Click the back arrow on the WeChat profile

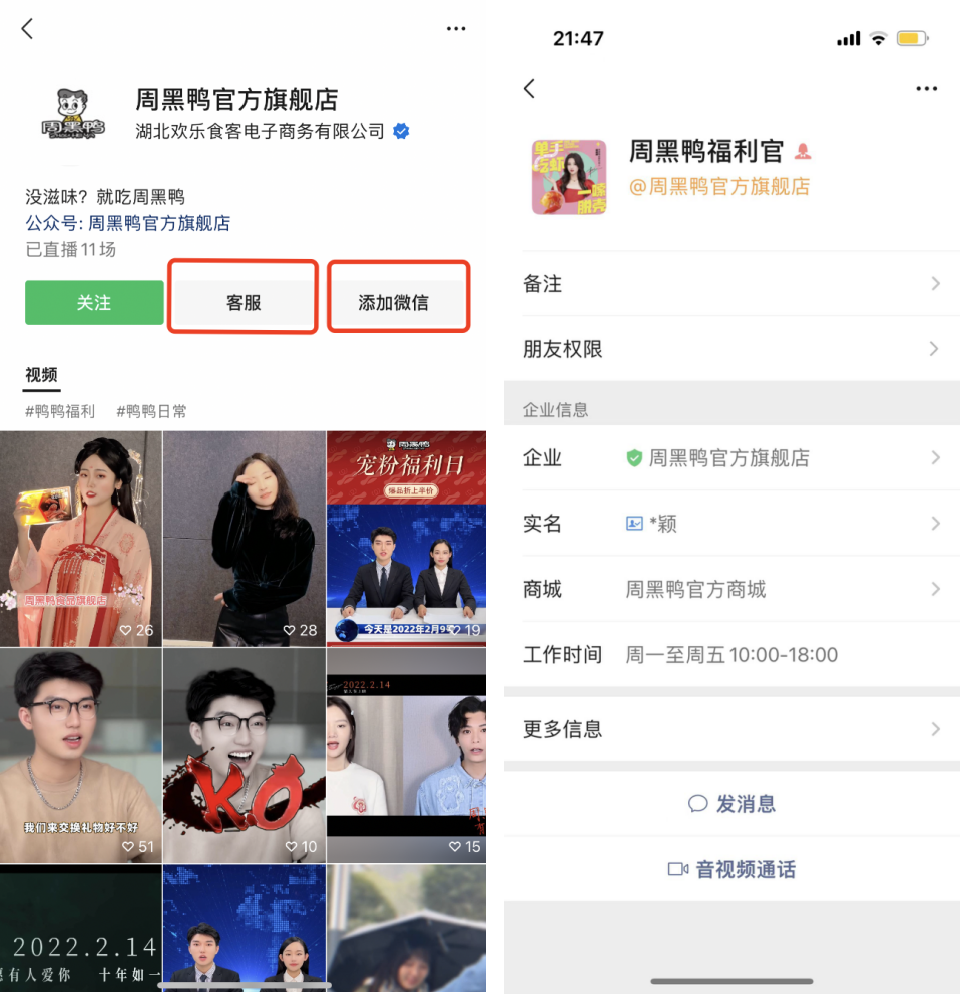pyautogui.click(x=530, y=89)
